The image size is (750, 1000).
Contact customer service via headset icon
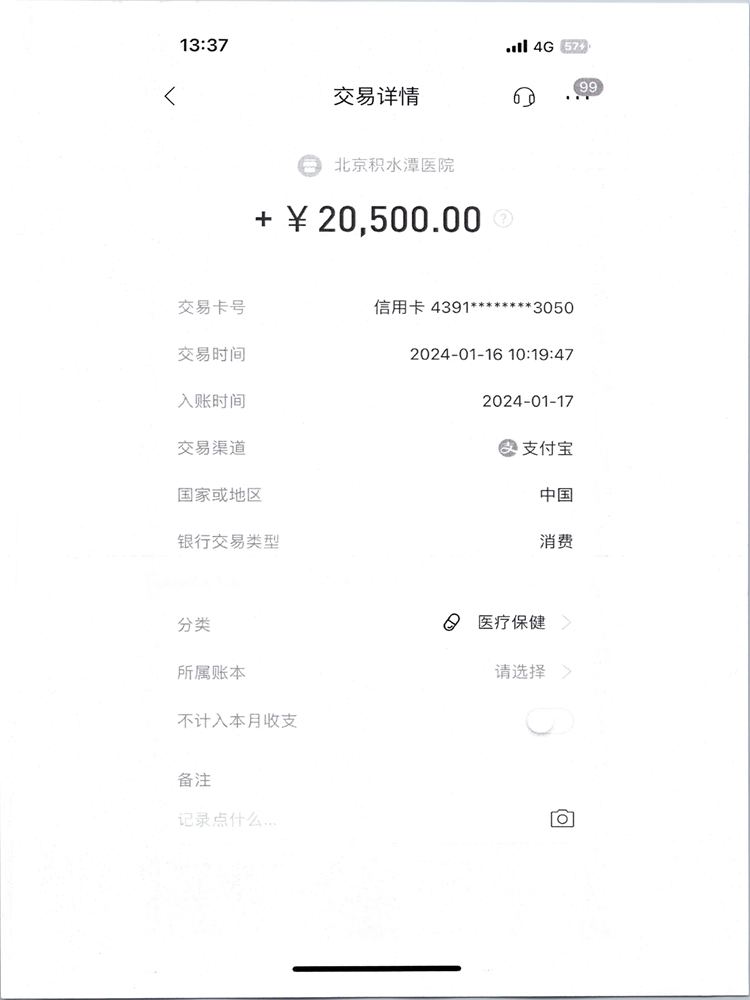pyautogui.click(x=524, y=97)
